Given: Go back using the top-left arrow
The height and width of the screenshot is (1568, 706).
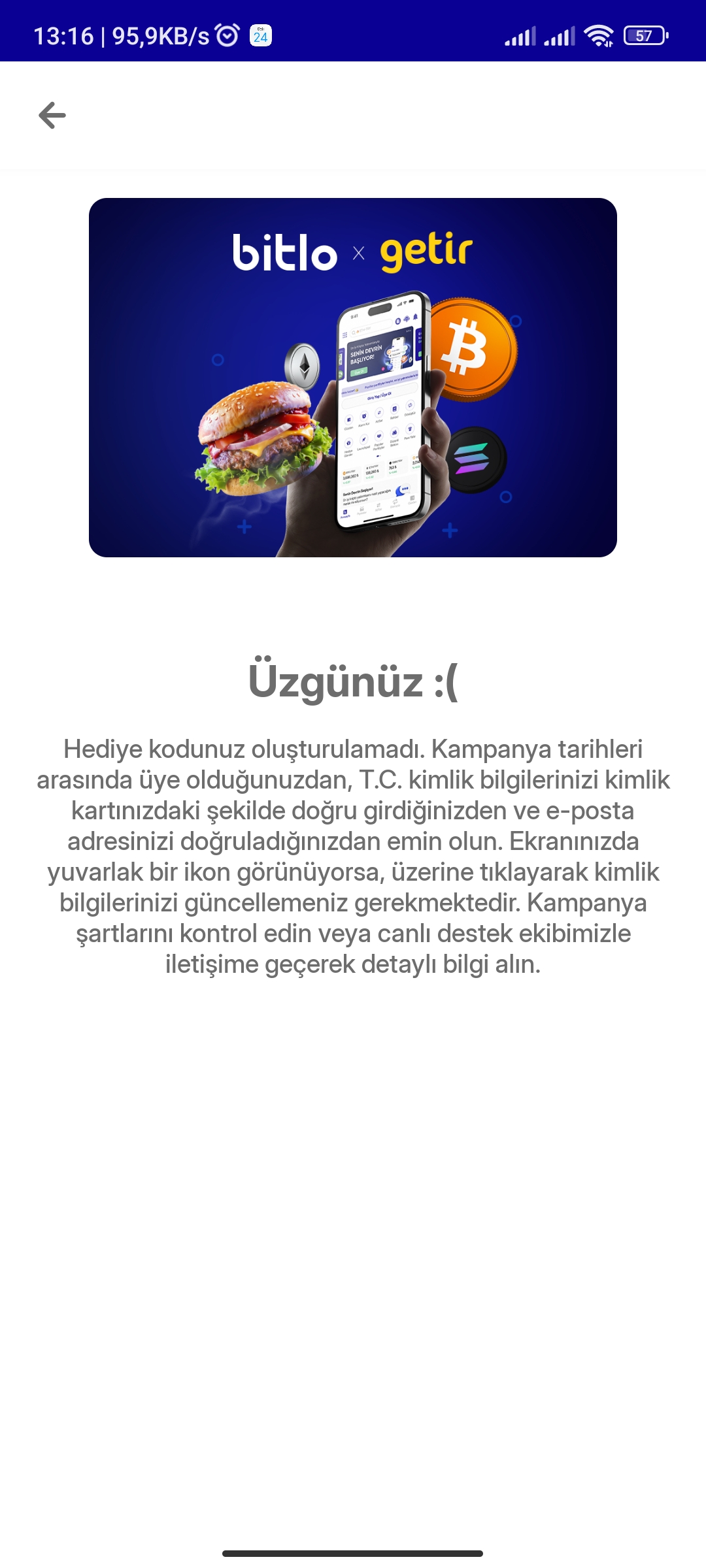Looking at the screenshot, I should coord(52,116).
